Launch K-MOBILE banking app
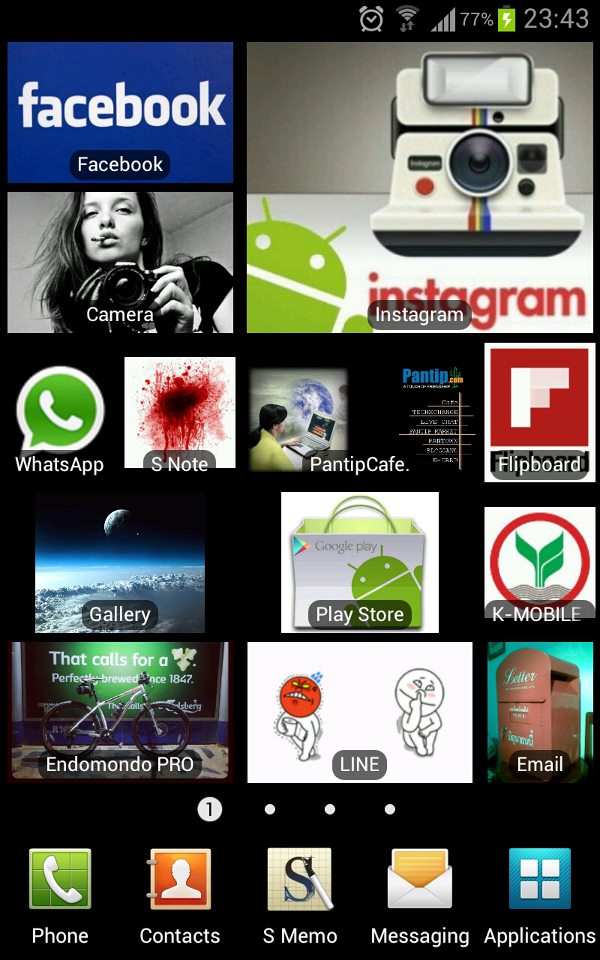Image resolution: width=600 pixels, height=960 pixels. 540,562
